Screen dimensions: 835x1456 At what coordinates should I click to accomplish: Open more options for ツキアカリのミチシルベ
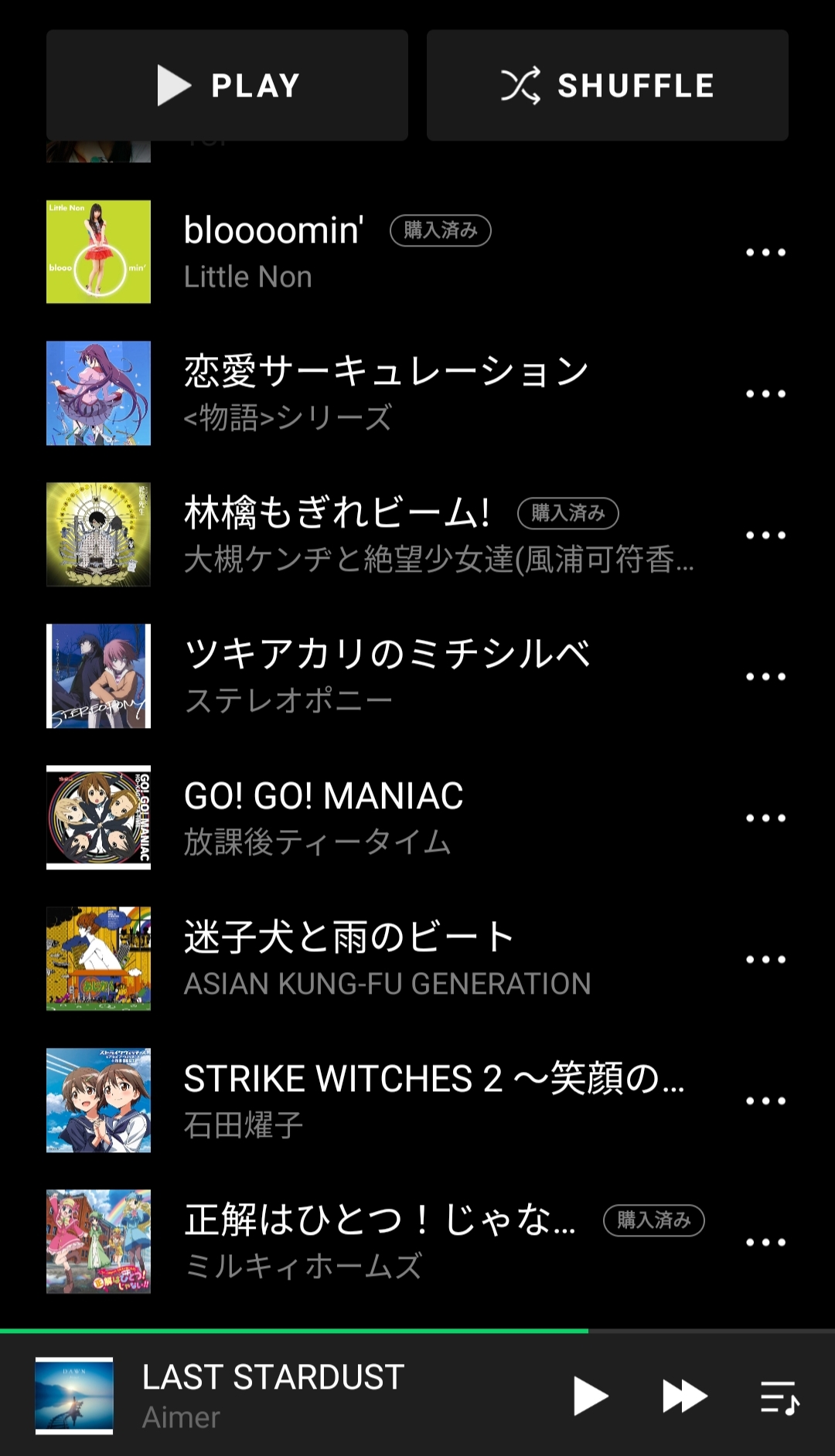(765, 677)
